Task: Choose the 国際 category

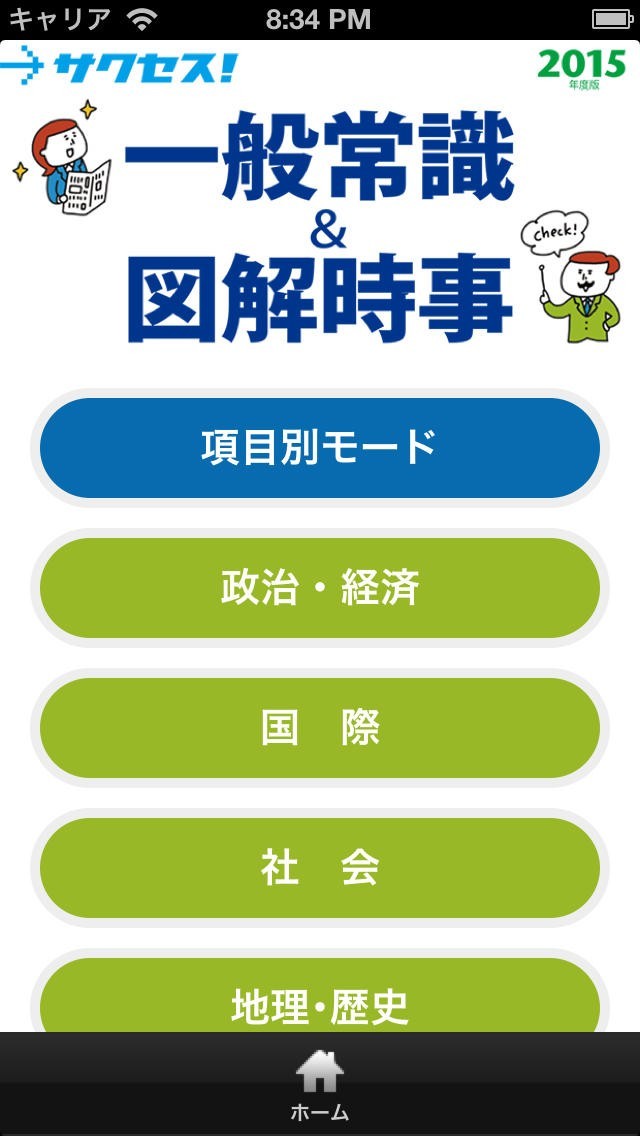Action: 320,728
